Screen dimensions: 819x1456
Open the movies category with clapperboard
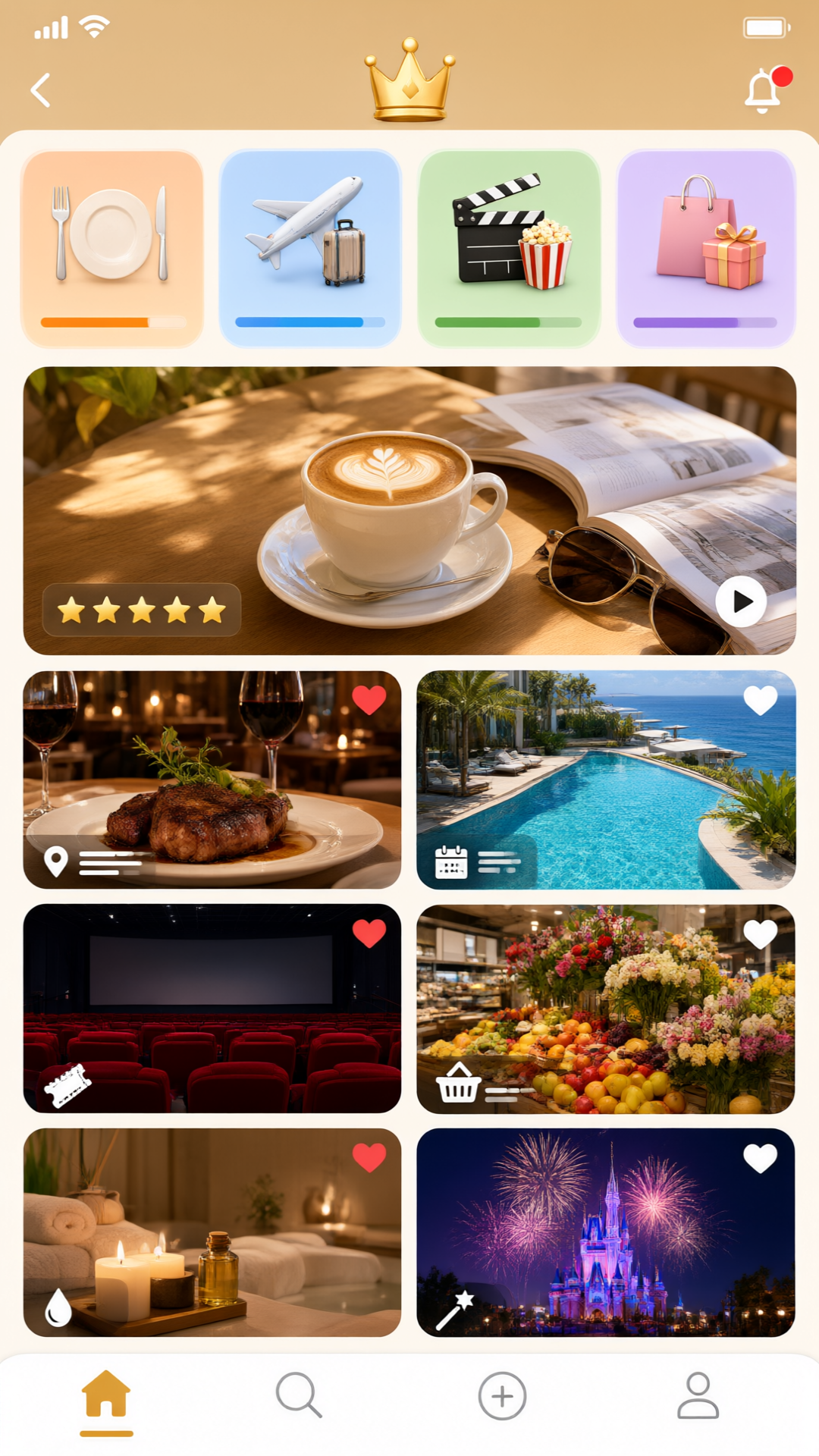[509, 248]
